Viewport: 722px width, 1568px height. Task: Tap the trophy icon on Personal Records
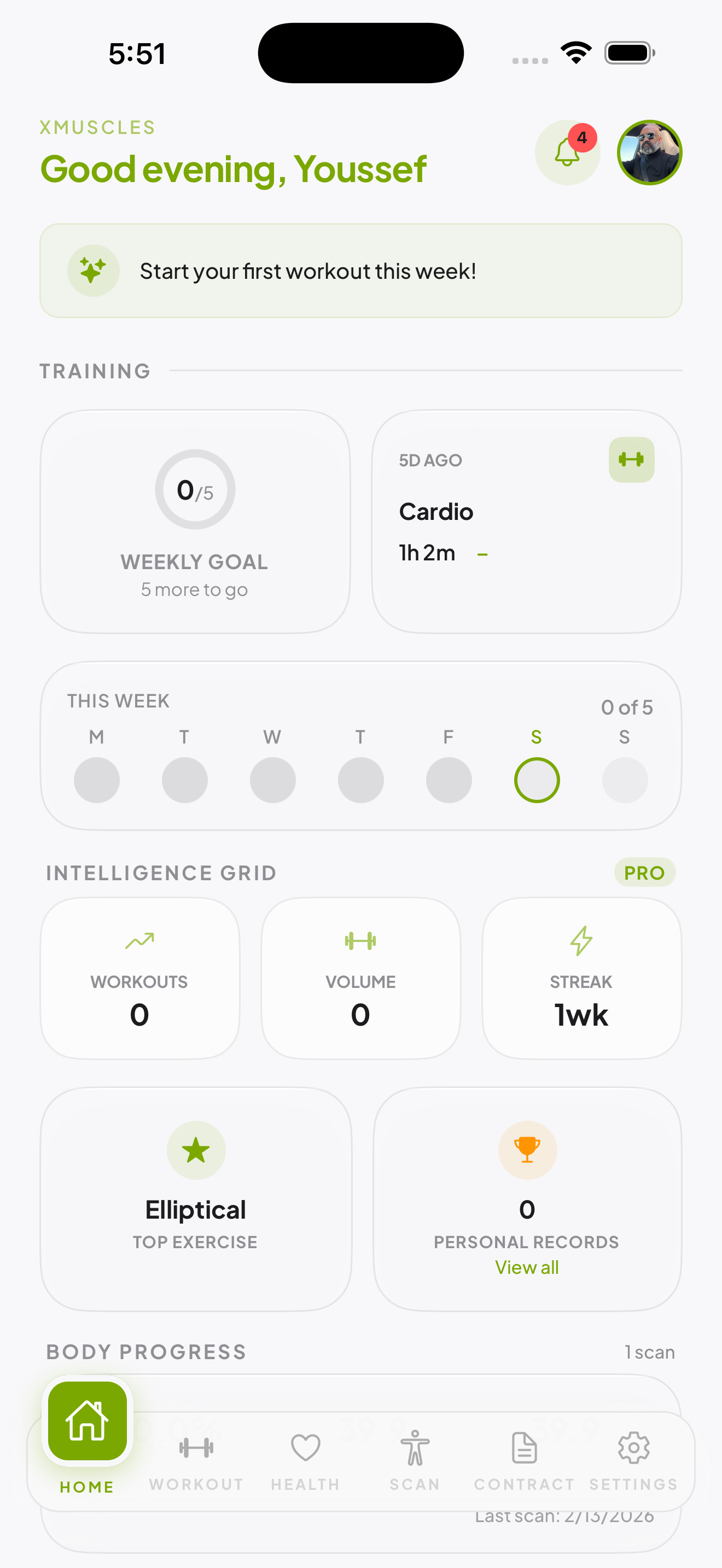pos(527,1150)
